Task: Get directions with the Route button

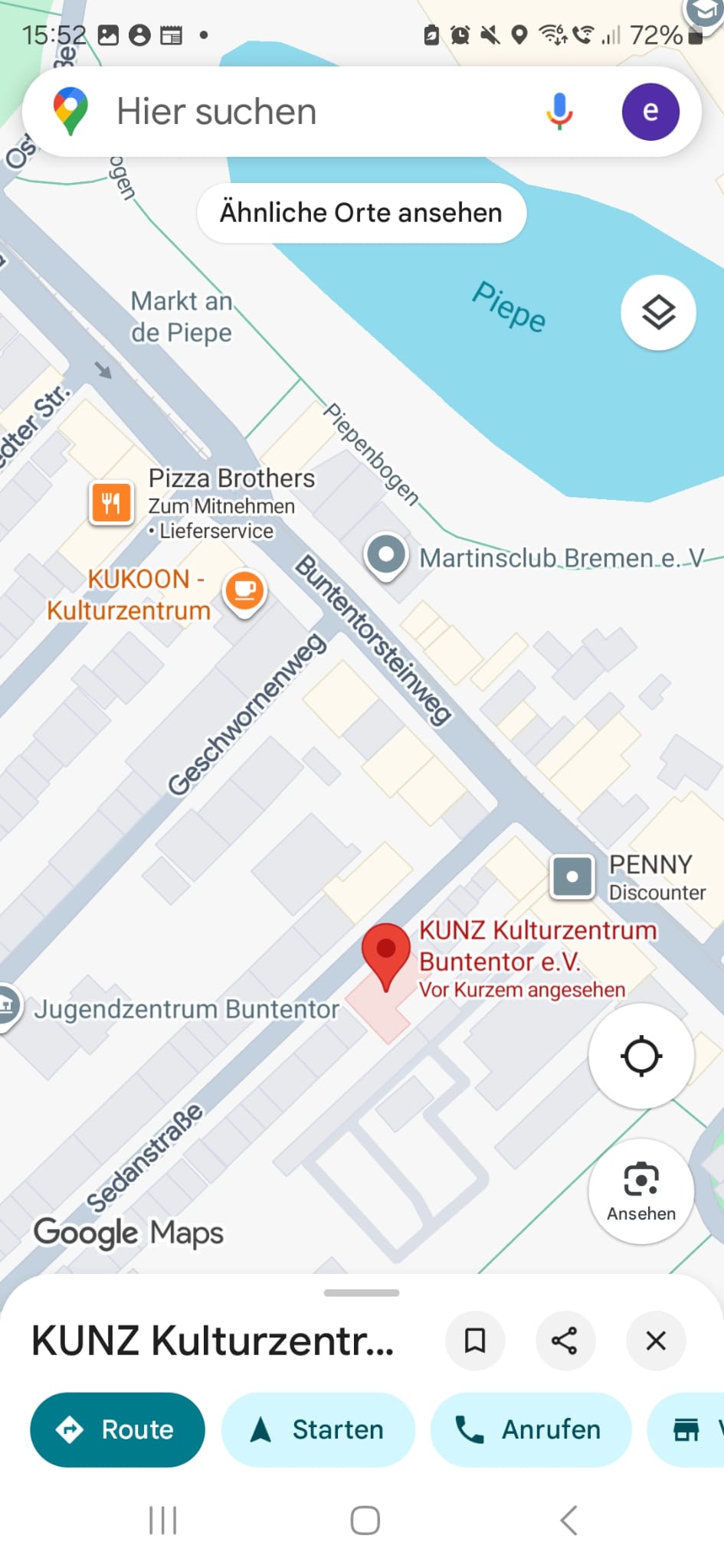Action: pyautogui.click(x=117, y=1429)
